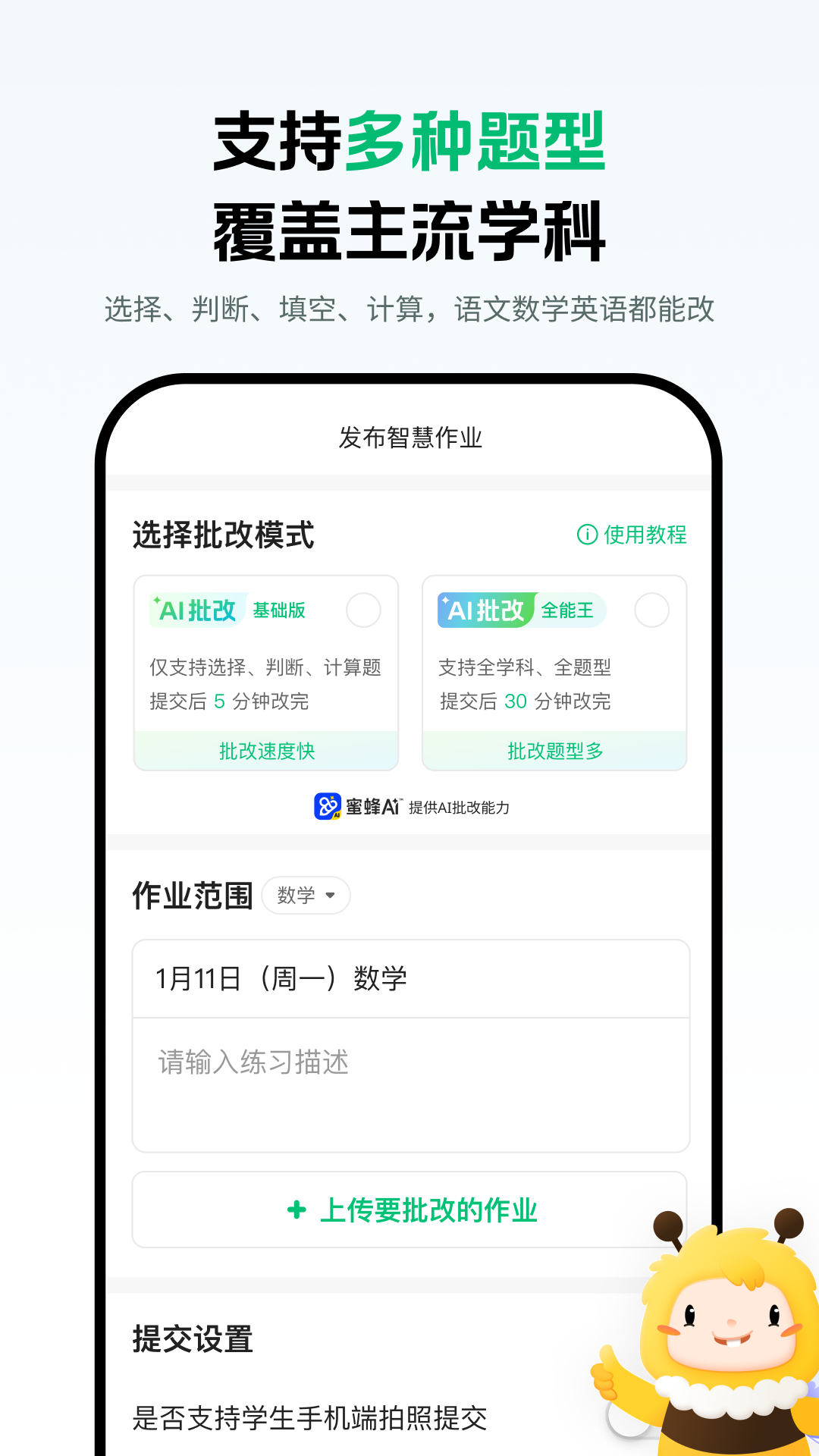The height and width of the screenshot is (1456, 819).
Task: Click the 基础版 label tag
Action: click(x=278, y=610)
